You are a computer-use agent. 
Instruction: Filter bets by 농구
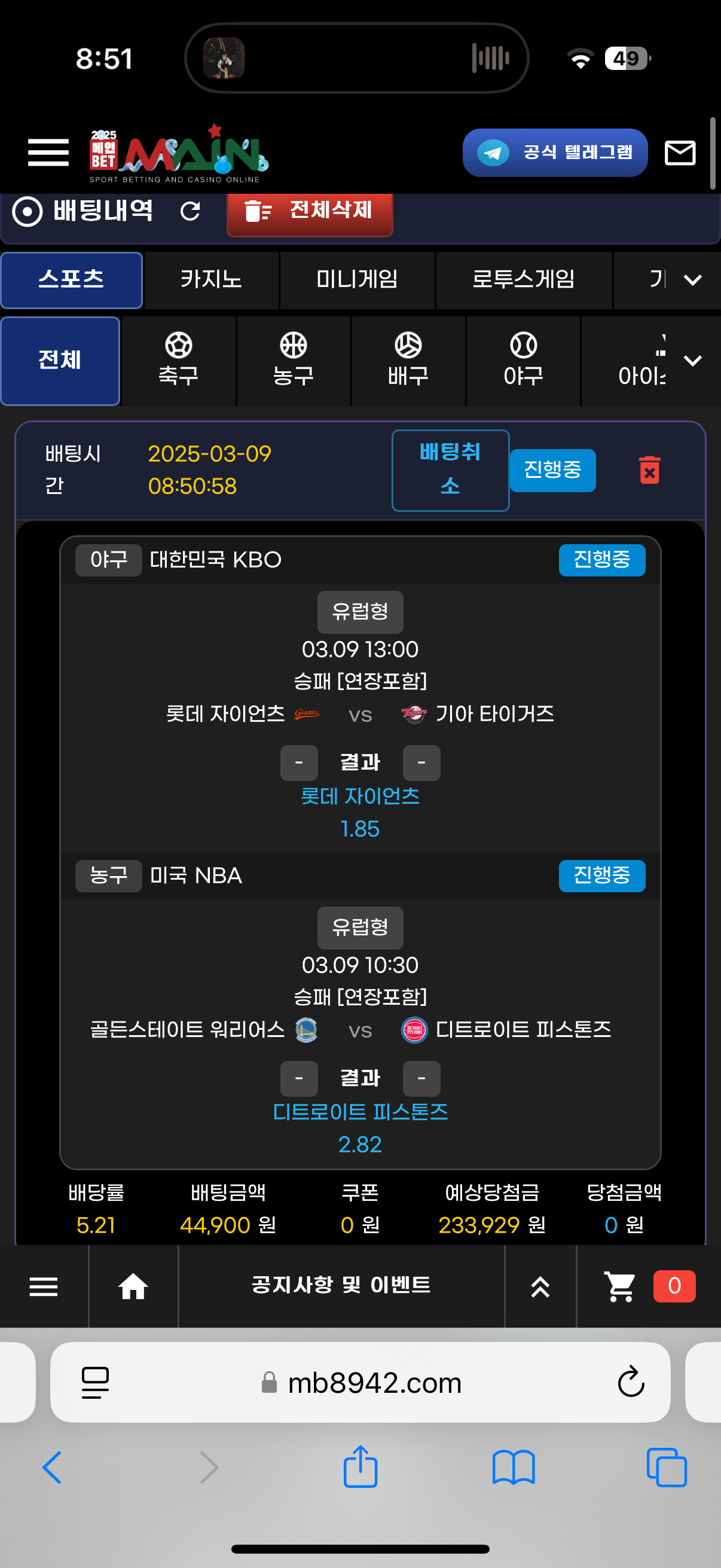point(294,361)
